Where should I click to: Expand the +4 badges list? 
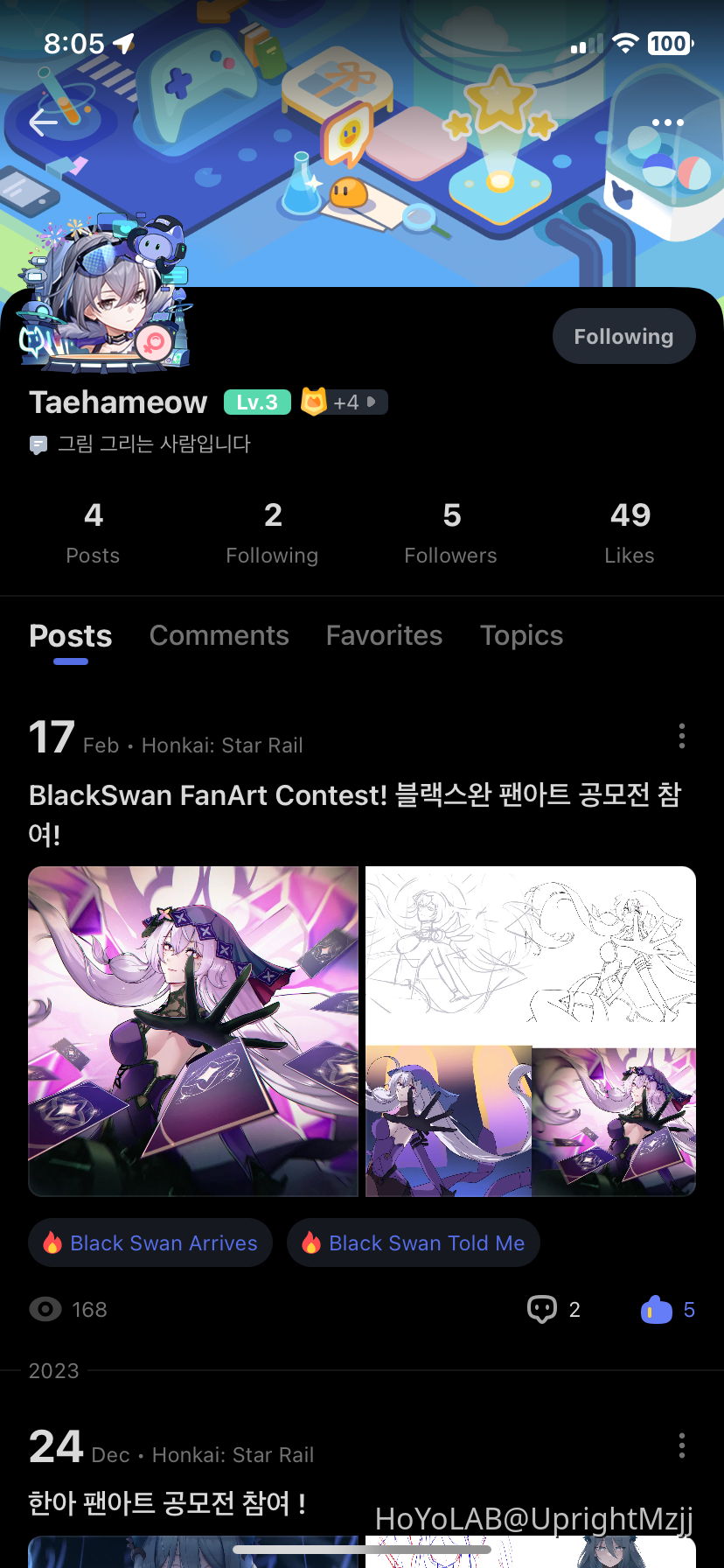pyautogui.click(x=345, y=402)
